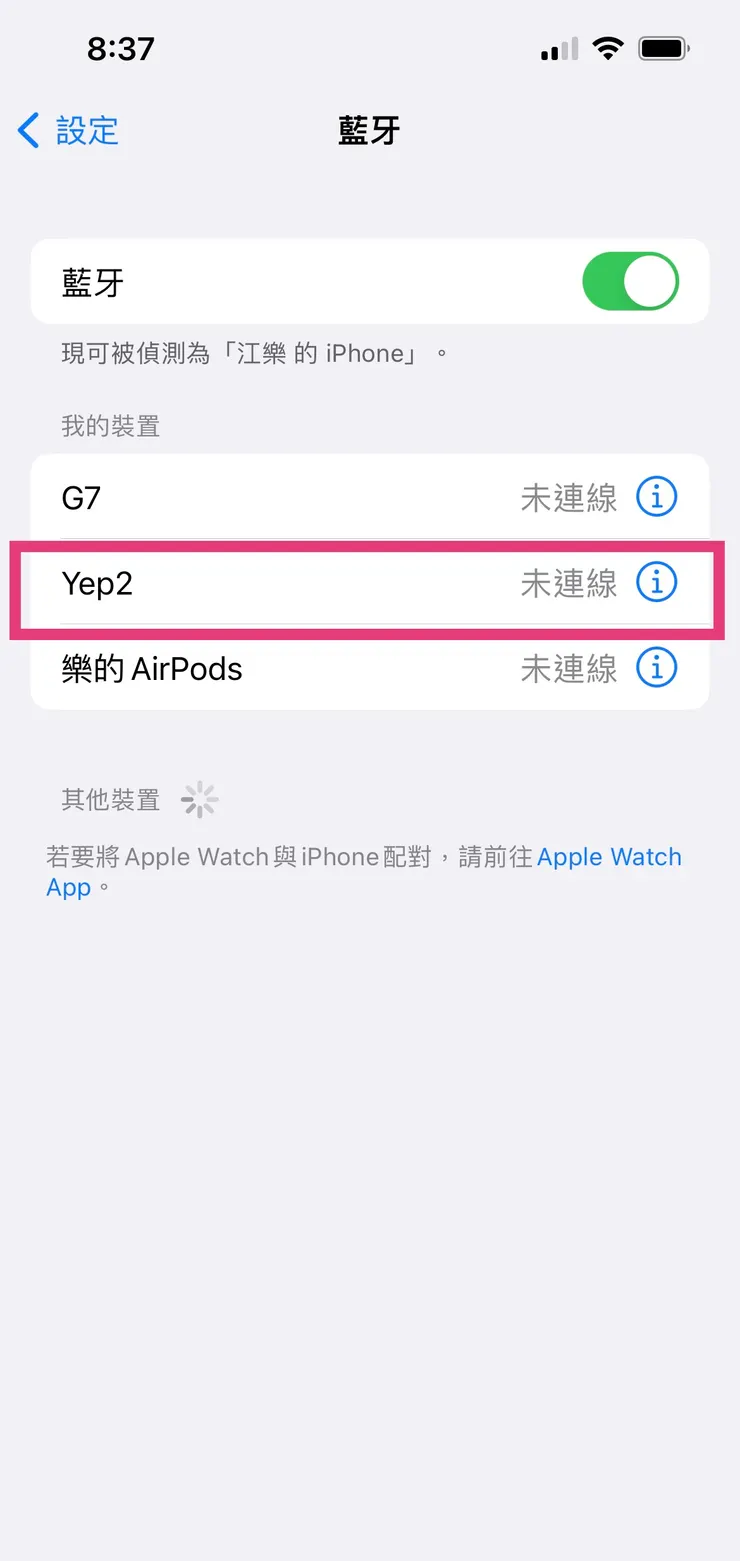Disable the 藍牙 toggle switch
The image size is (740, 1561).
click(630, 281)
